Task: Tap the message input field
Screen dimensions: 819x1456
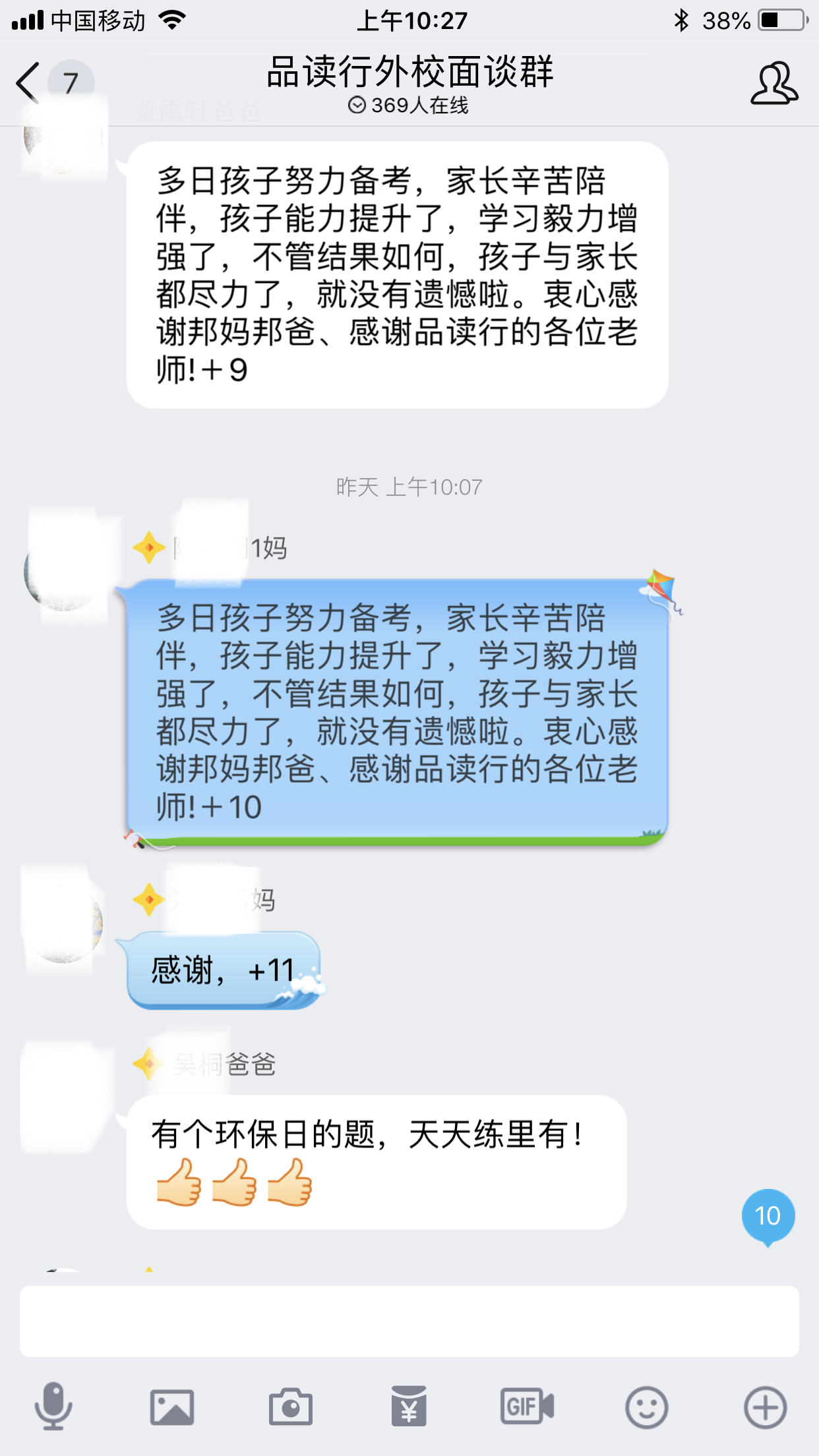Action: (x=409, y=1321)
